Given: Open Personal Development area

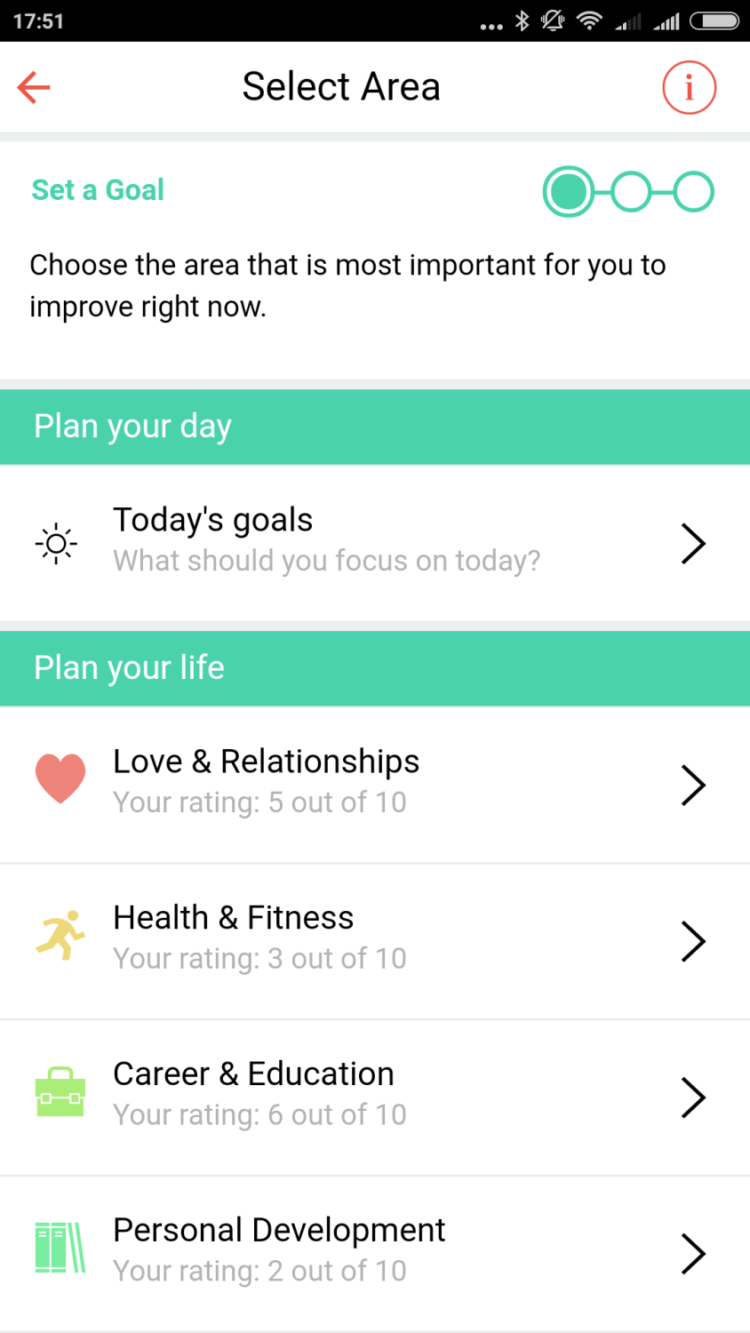Looking at the screenshot, I should tap(375, 1252).
